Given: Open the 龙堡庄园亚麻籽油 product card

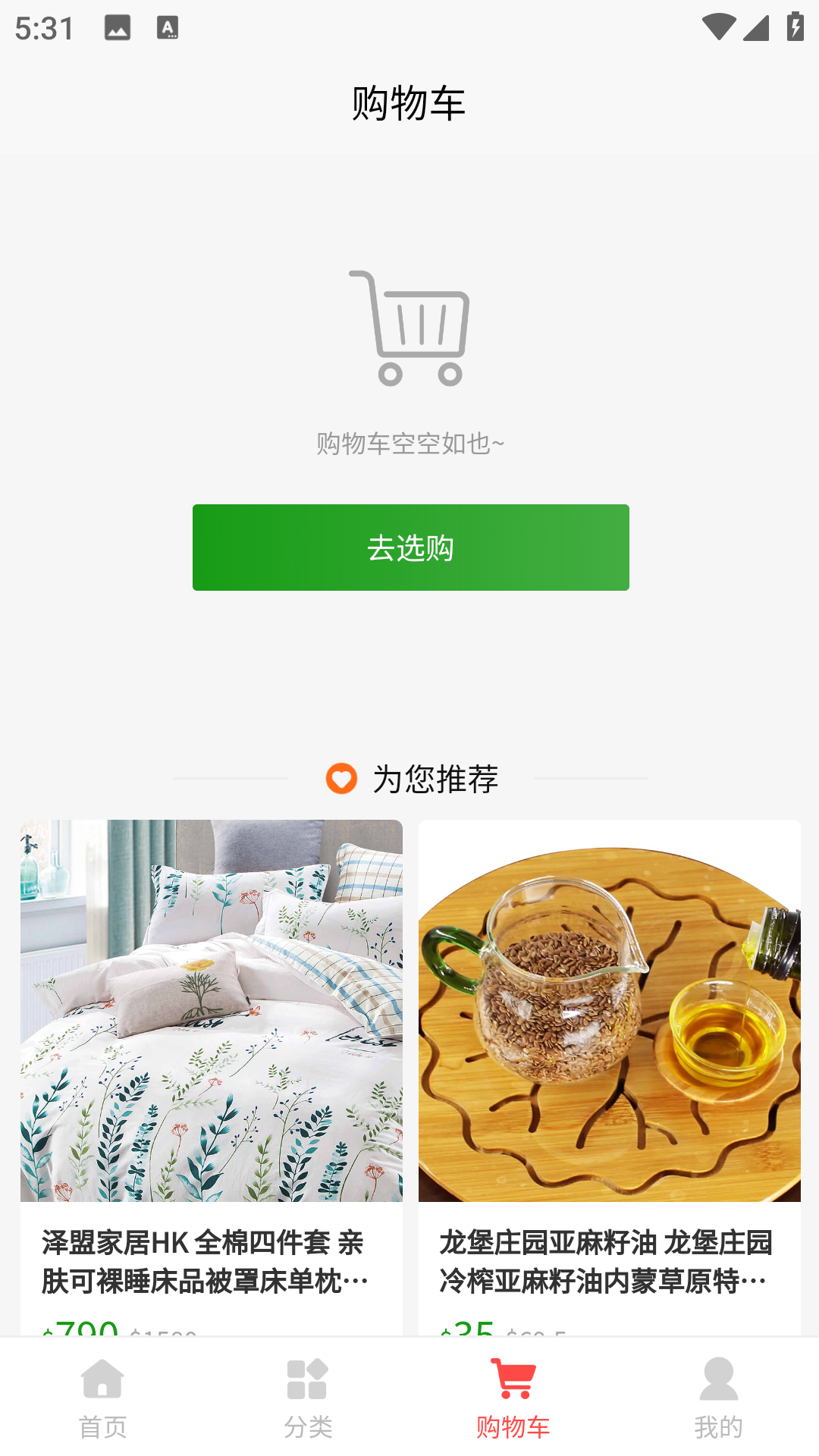Looking at the screenshot, I should [609, 1062].
